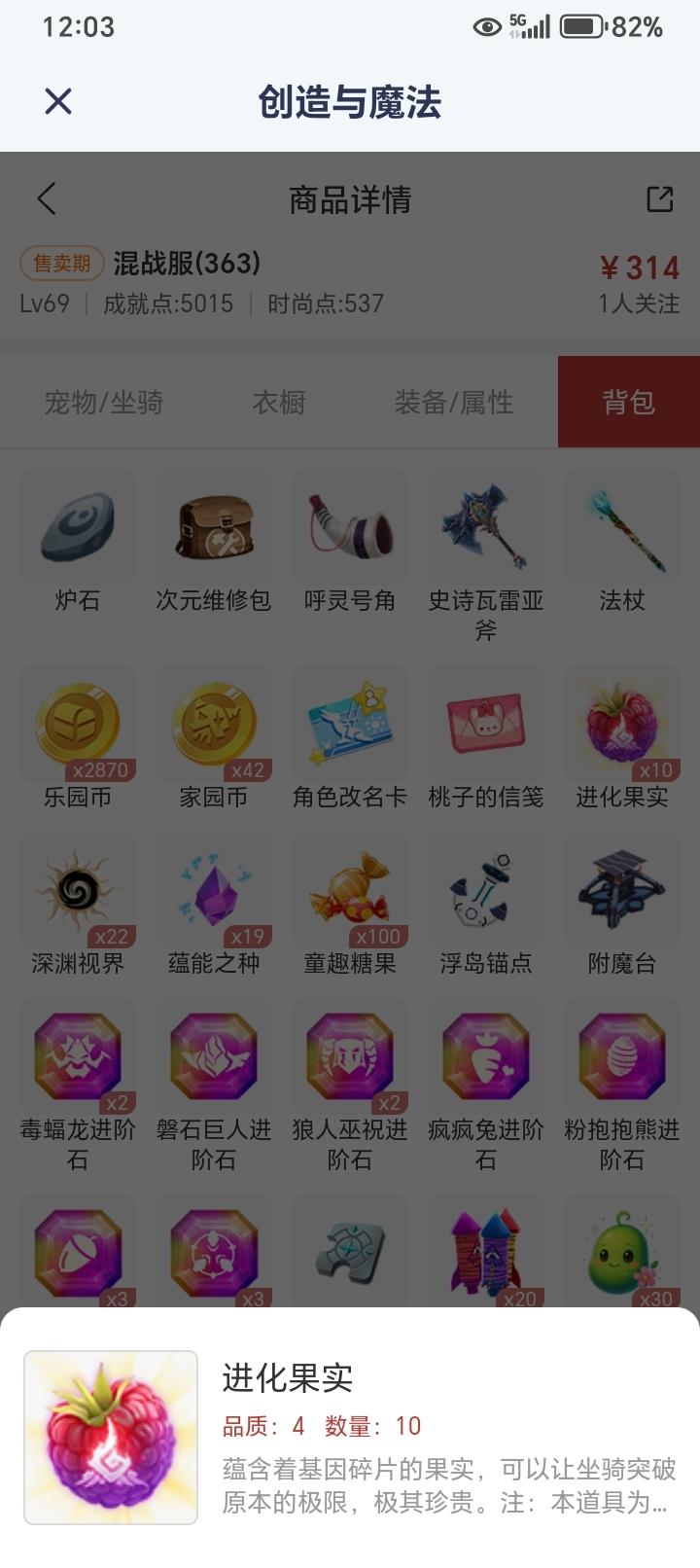Select the 装备/属性 tab
Screen dimensions: 700x1568
click(454, 403)
